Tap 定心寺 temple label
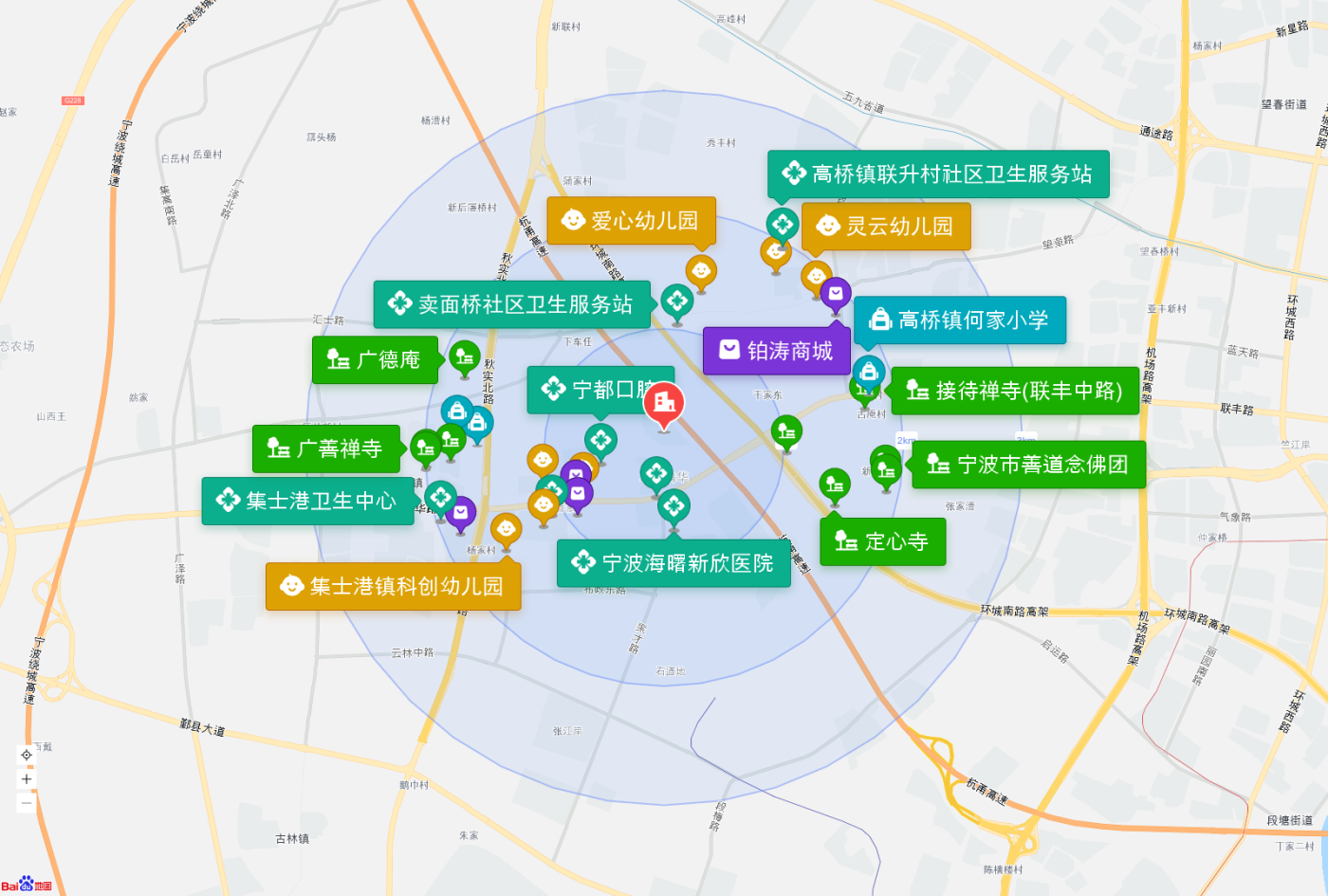 click(883, 542)
